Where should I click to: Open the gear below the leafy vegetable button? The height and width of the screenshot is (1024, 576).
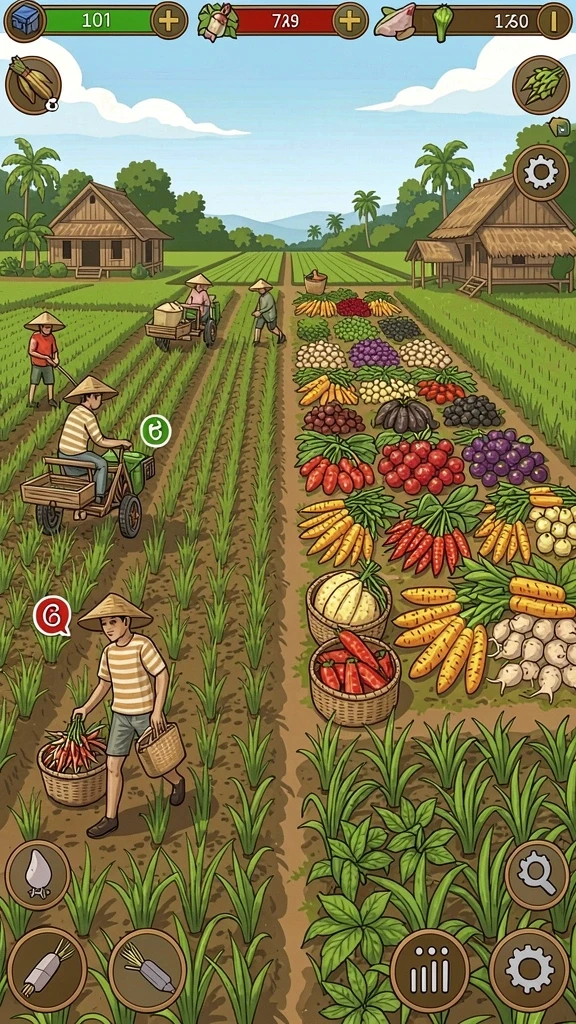click(541, 173)
